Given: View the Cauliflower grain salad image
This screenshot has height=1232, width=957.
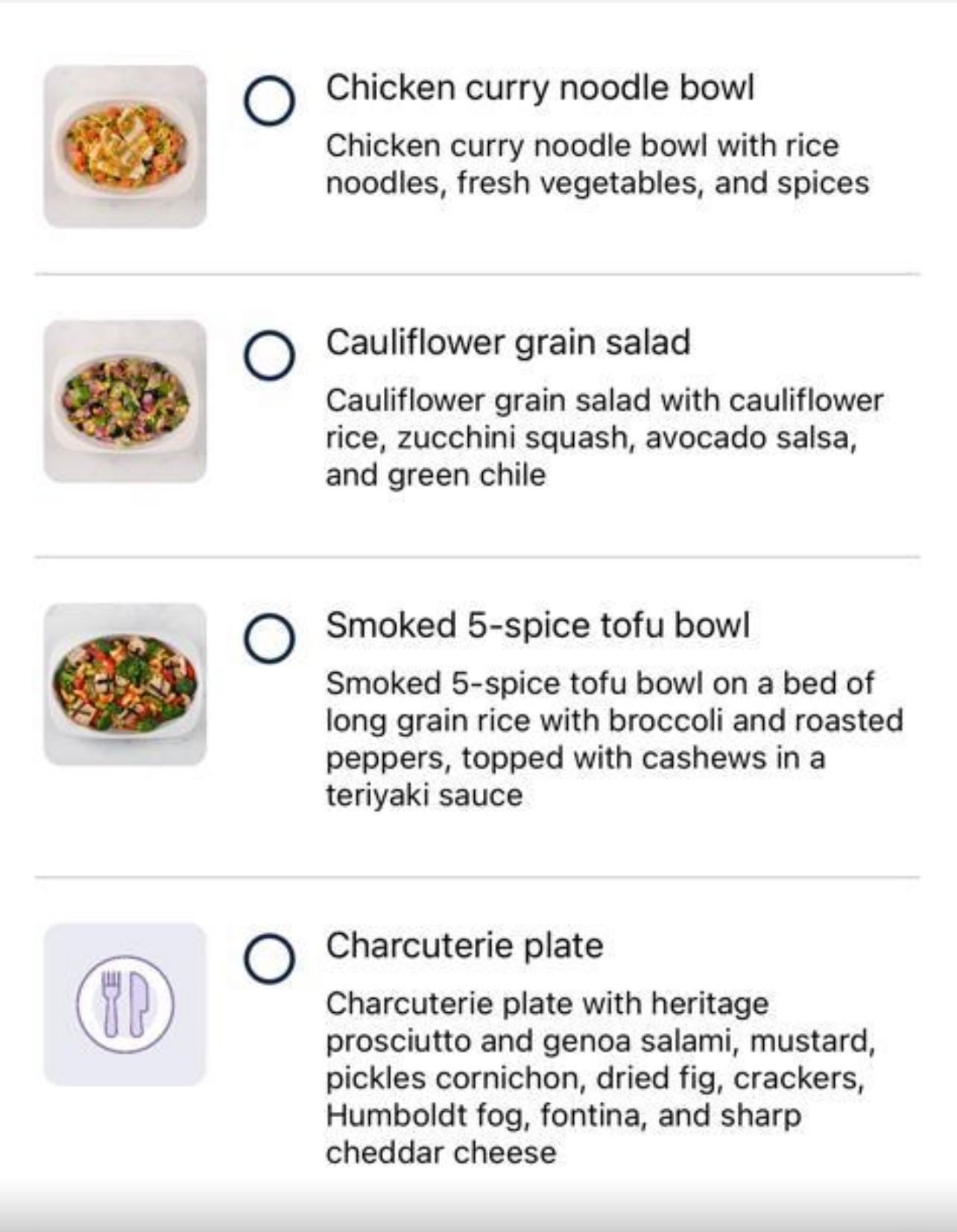Looking at the screenshot, I should [125, 401].
